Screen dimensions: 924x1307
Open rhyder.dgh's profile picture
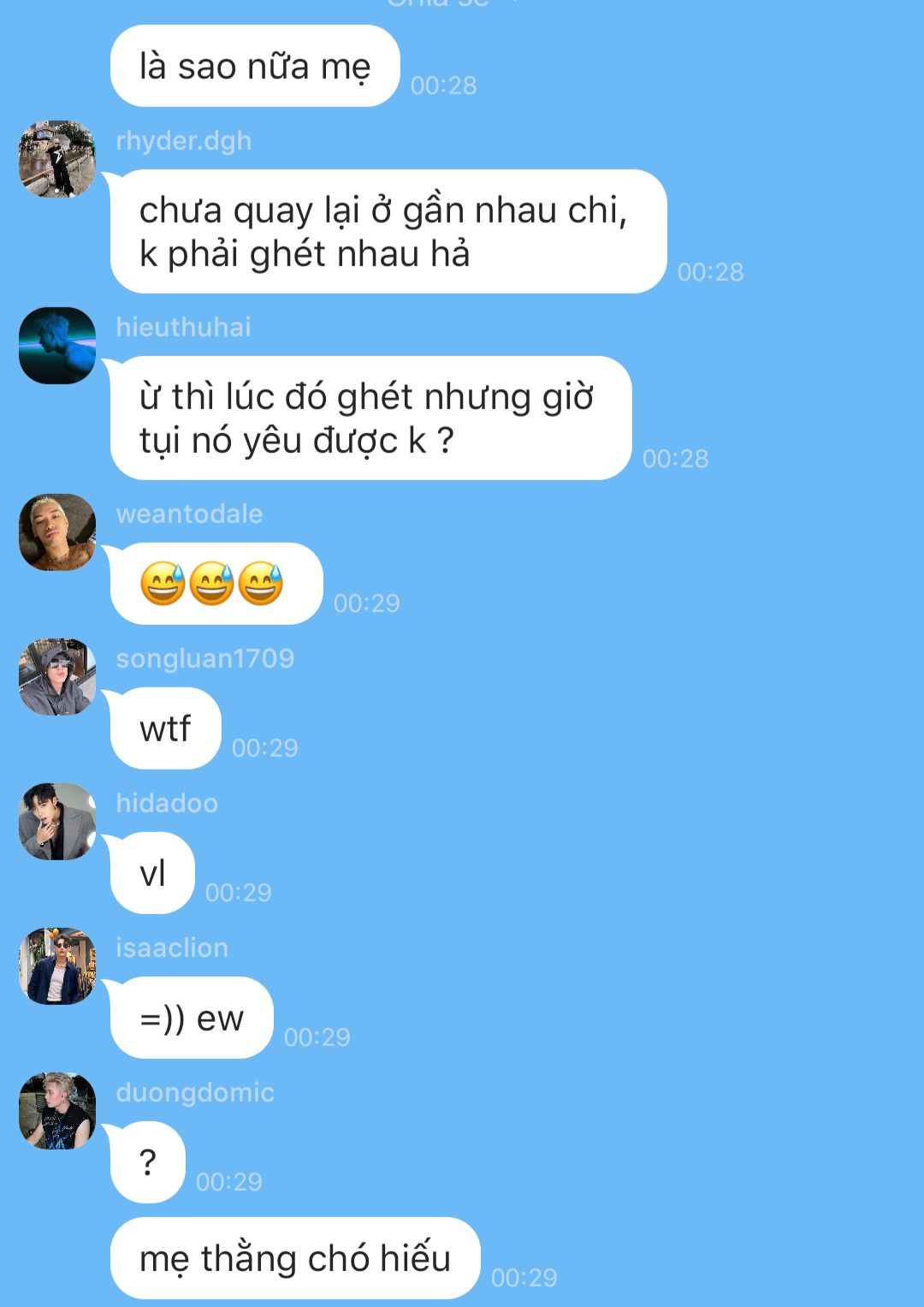pos(57,159)
